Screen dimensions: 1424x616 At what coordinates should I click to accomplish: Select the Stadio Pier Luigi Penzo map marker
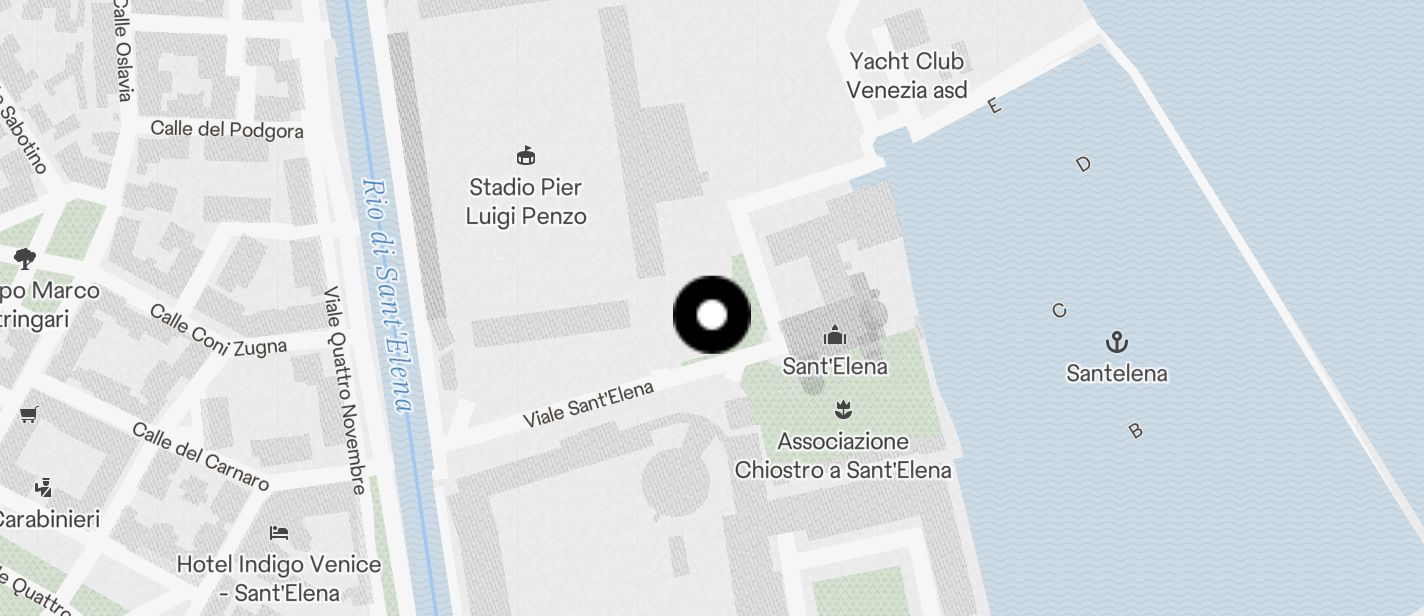pos(526,156)
